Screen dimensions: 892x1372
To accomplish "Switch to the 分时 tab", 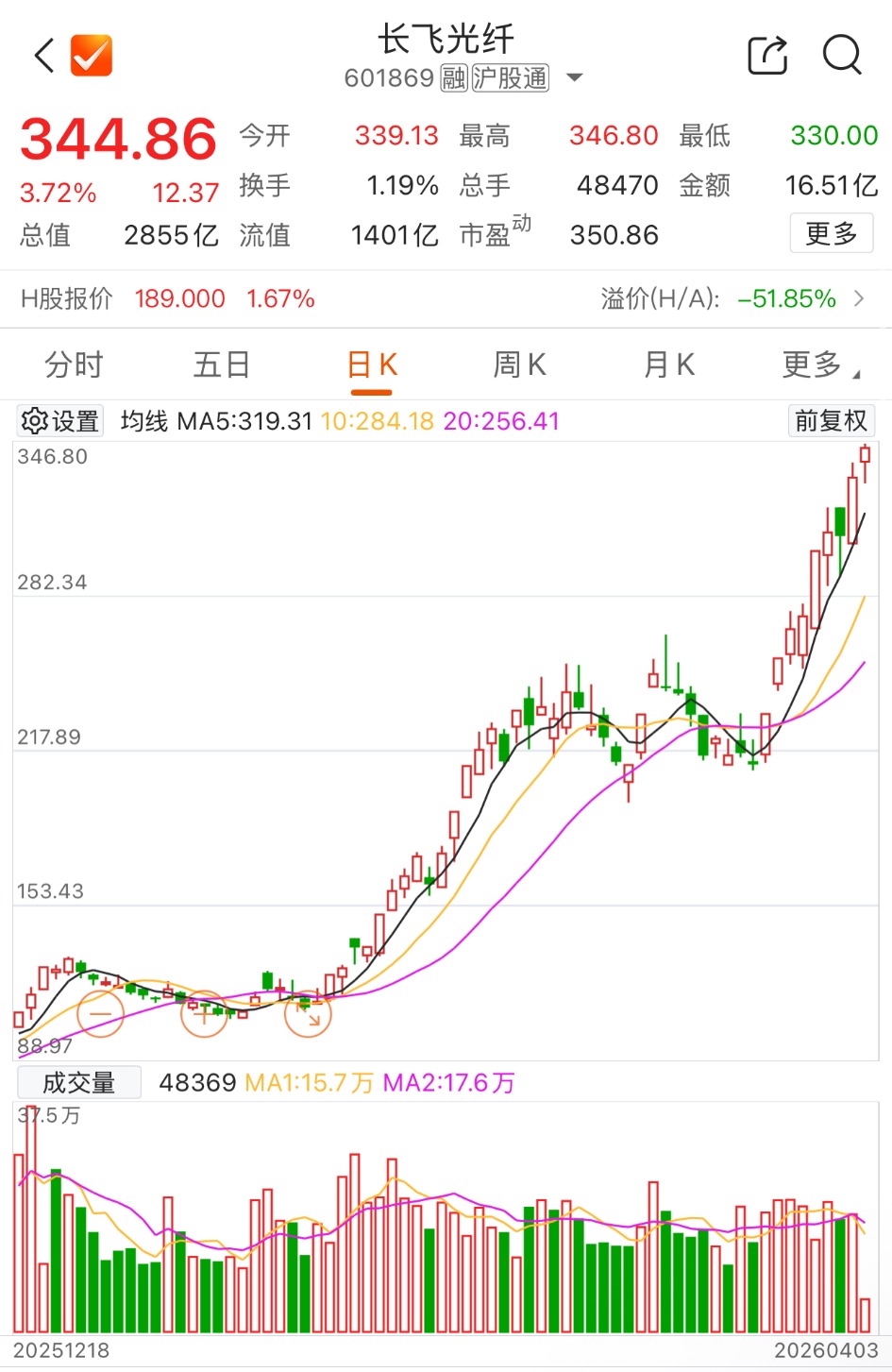I will tap(74, 364).
